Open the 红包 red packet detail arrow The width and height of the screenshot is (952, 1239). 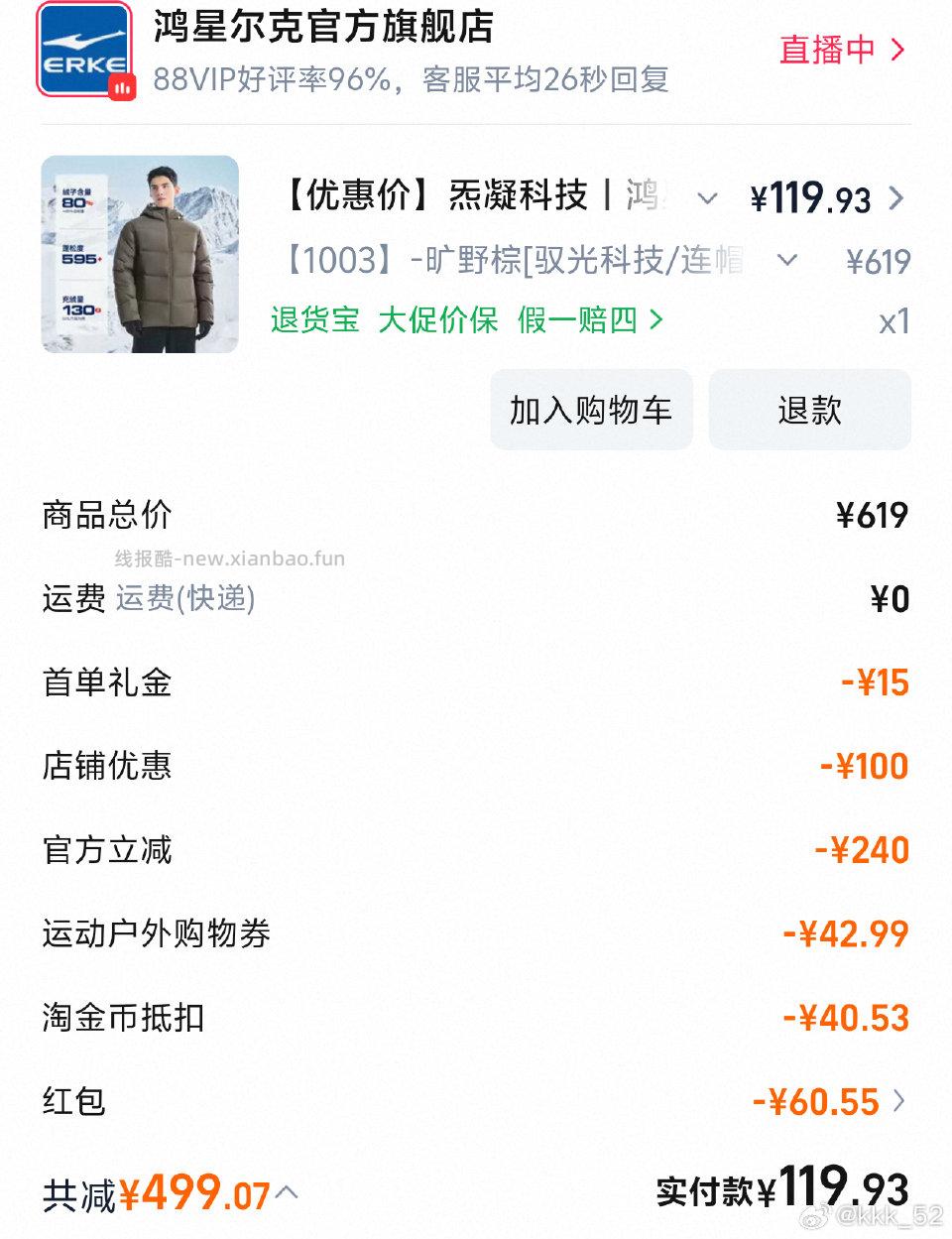tap(898, 1101)
